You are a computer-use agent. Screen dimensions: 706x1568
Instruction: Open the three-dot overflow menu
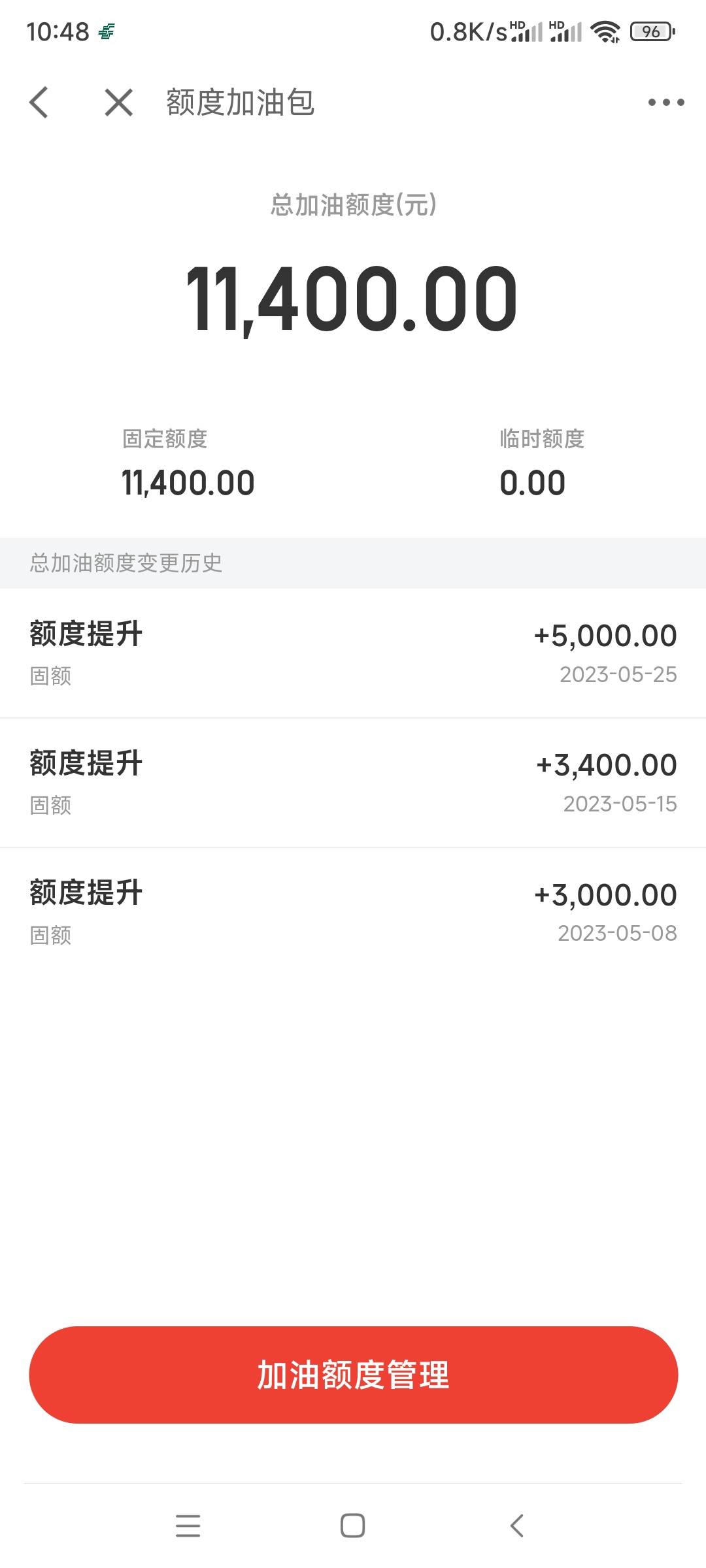pyautogui.click(x=666, y=103)
